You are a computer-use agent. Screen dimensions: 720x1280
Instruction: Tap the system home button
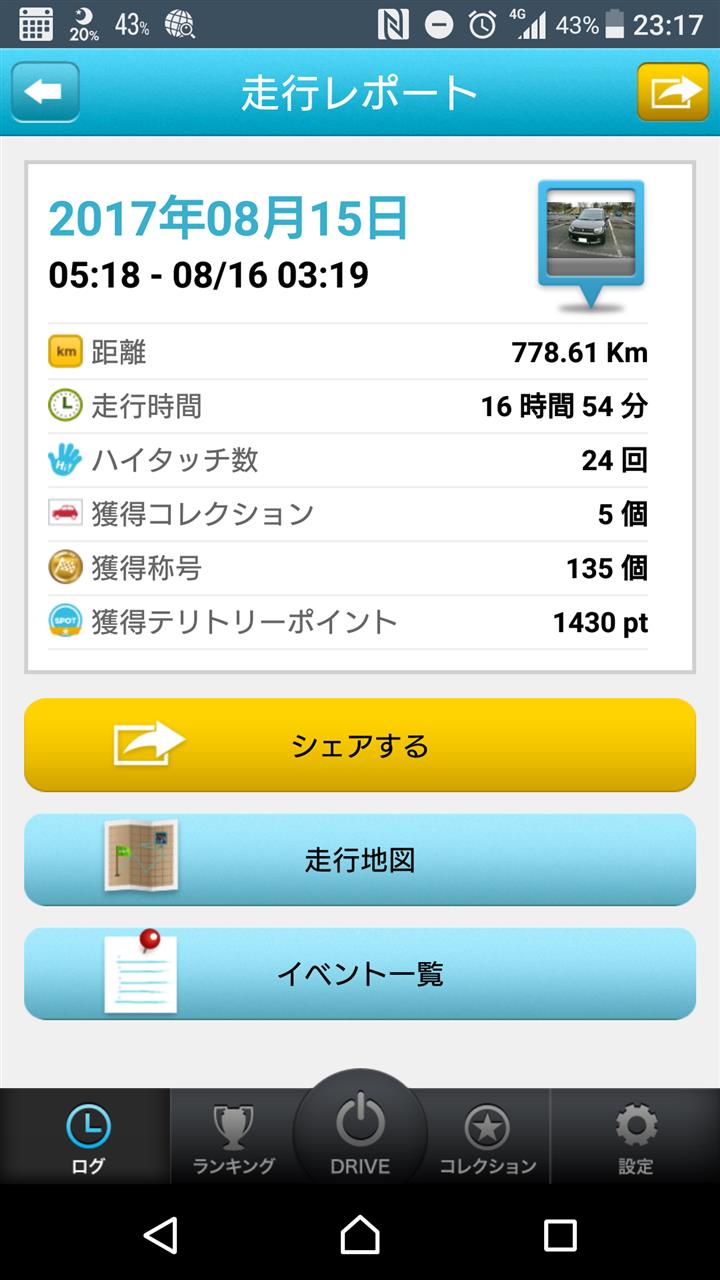click(360, 1235)
